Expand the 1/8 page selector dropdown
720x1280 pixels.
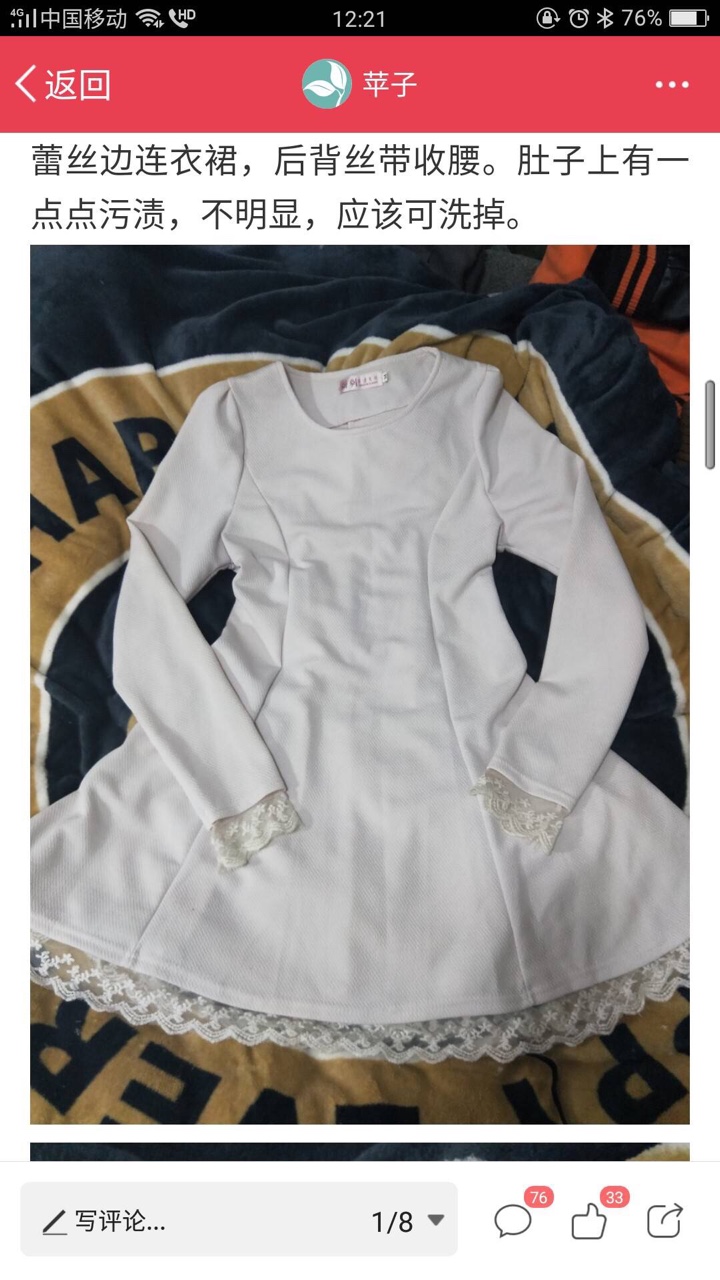[x=408, y=1221]
